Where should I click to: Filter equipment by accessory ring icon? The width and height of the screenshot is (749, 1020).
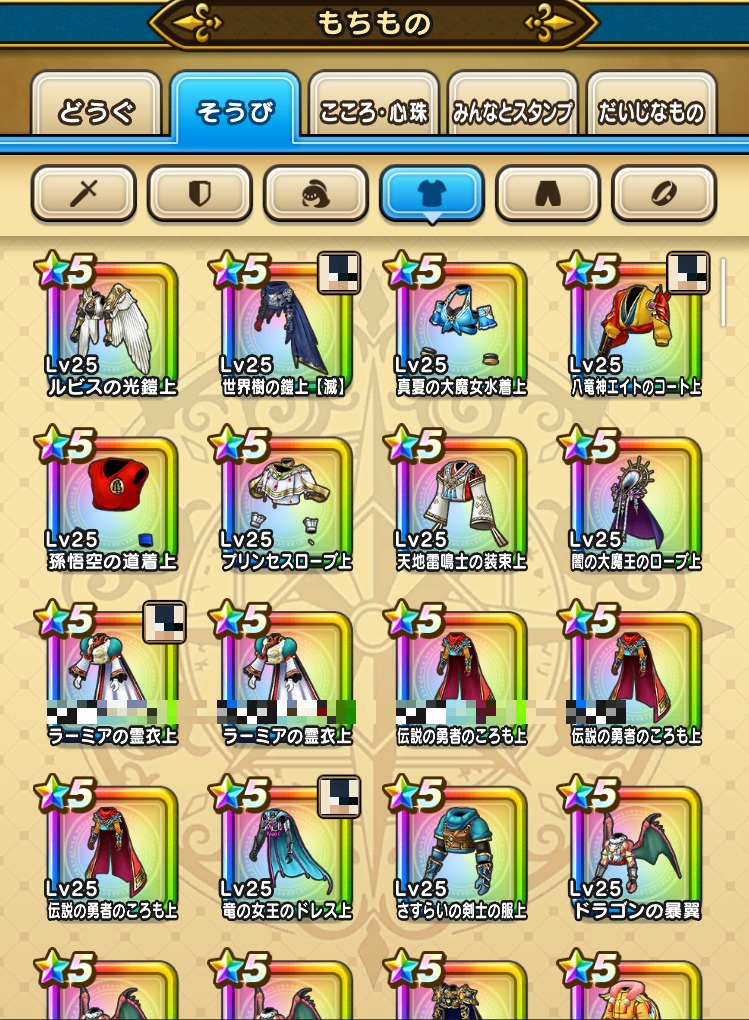(x=663, y=192)
